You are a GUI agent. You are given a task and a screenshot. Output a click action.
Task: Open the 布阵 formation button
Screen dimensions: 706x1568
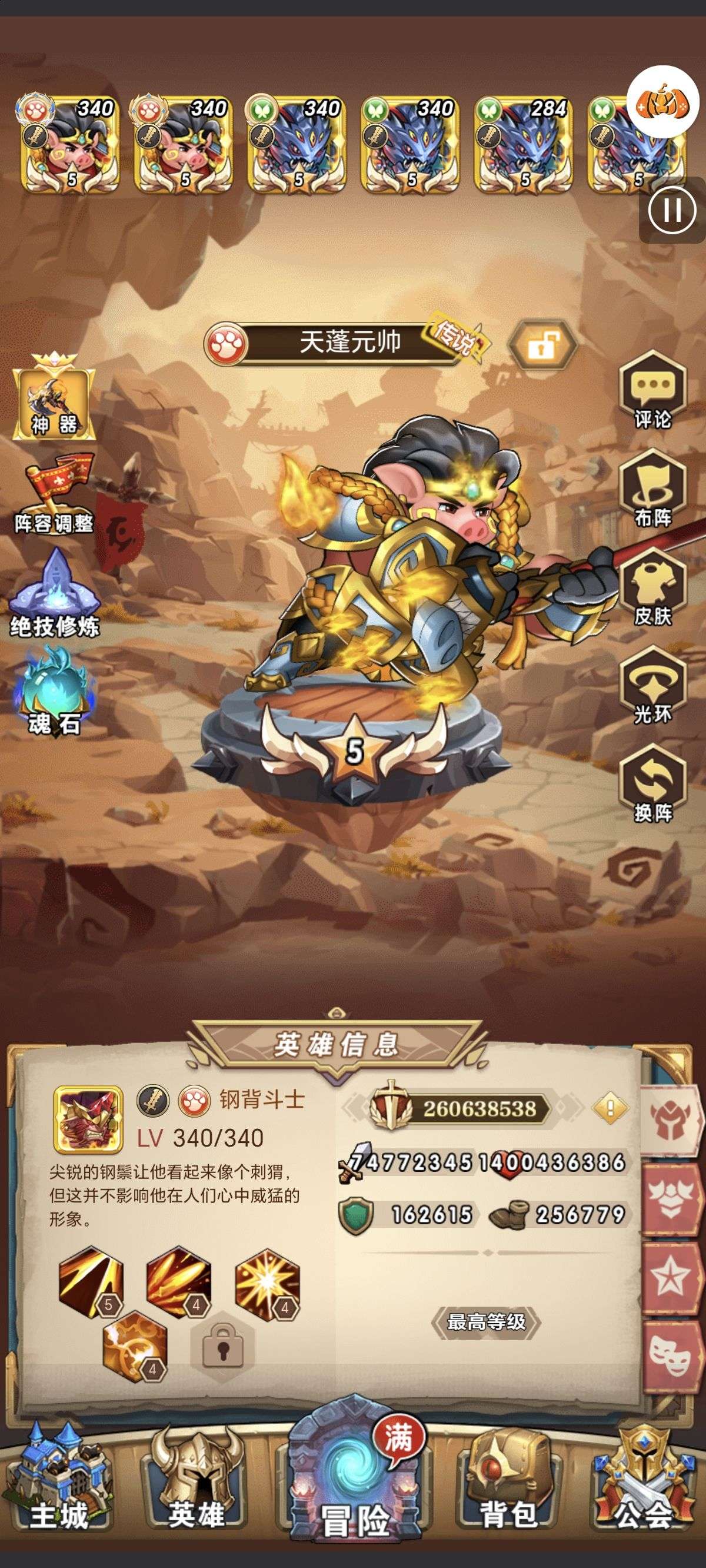tap(652, 488)
